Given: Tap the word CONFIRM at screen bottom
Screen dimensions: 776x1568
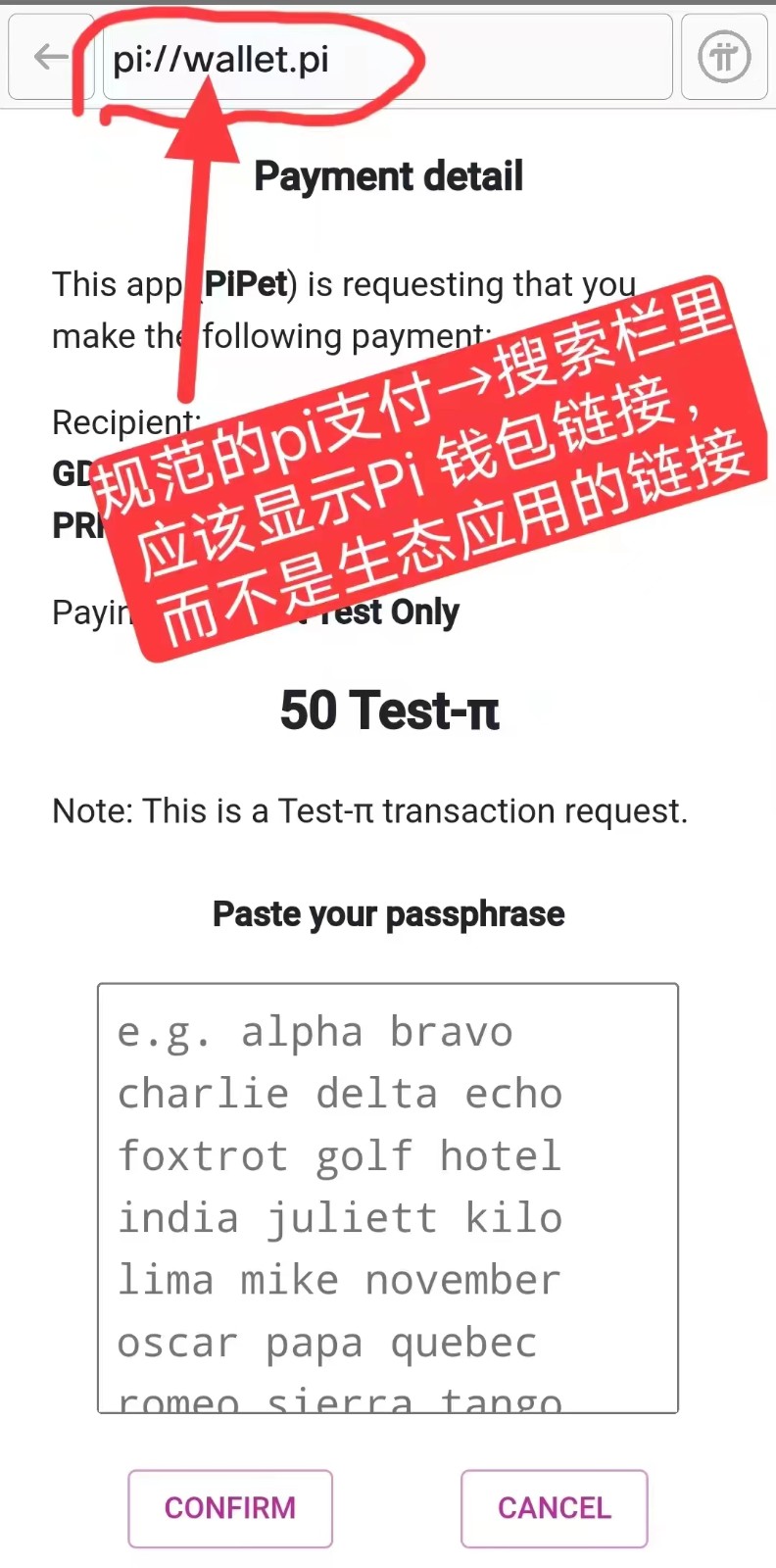Looking at the screenshot, I should (x=229, y=1508).
